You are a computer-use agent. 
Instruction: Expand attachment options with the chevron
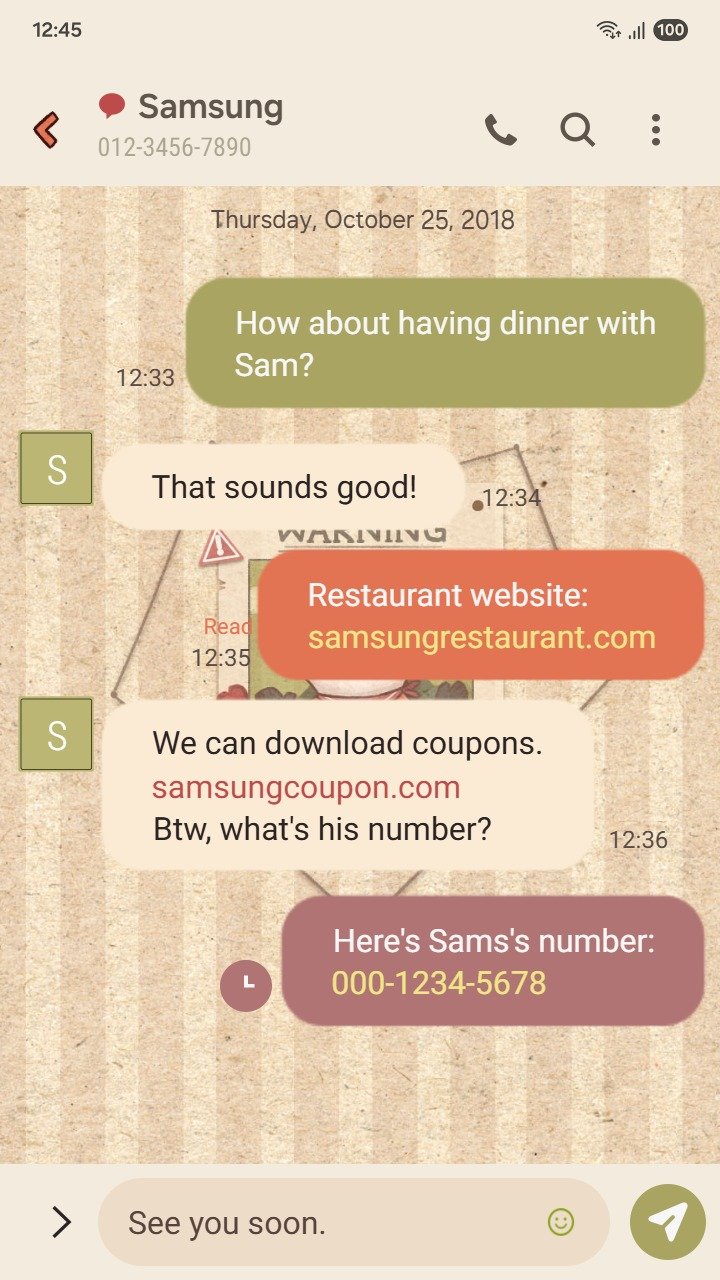(61, 1221)
